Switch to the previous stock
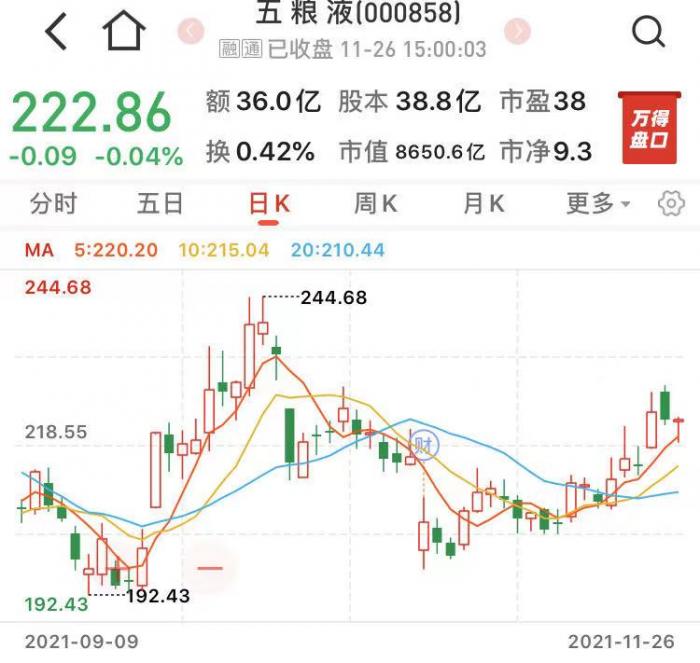Viewport: 700px width, 663px height. (191, 31)
